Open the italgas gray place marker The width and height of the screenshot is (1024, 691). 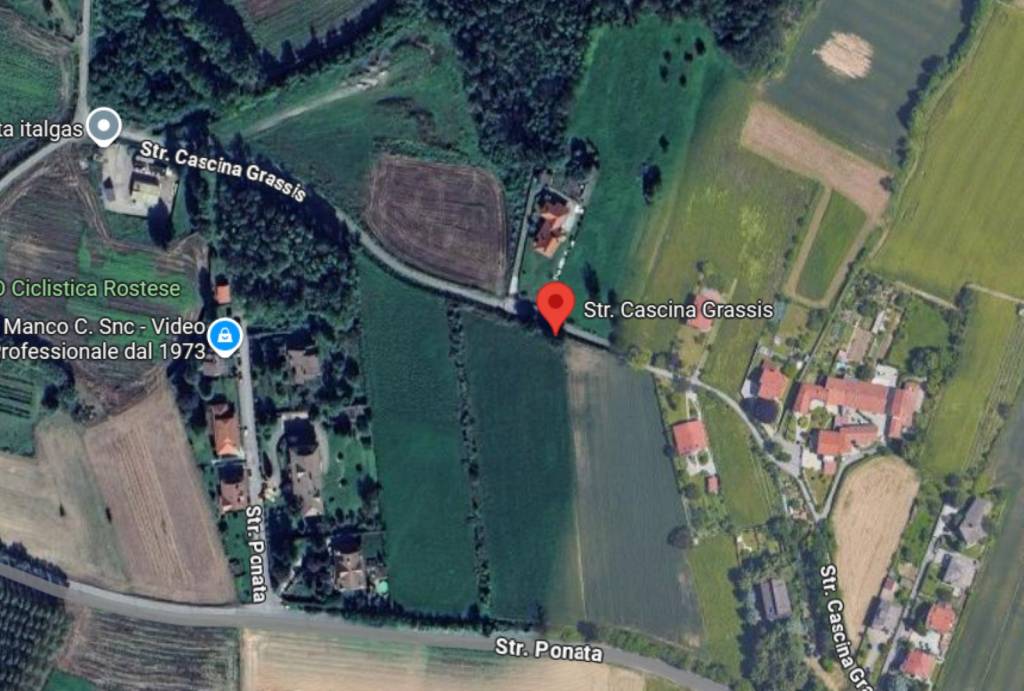click(x=104, y=126)
